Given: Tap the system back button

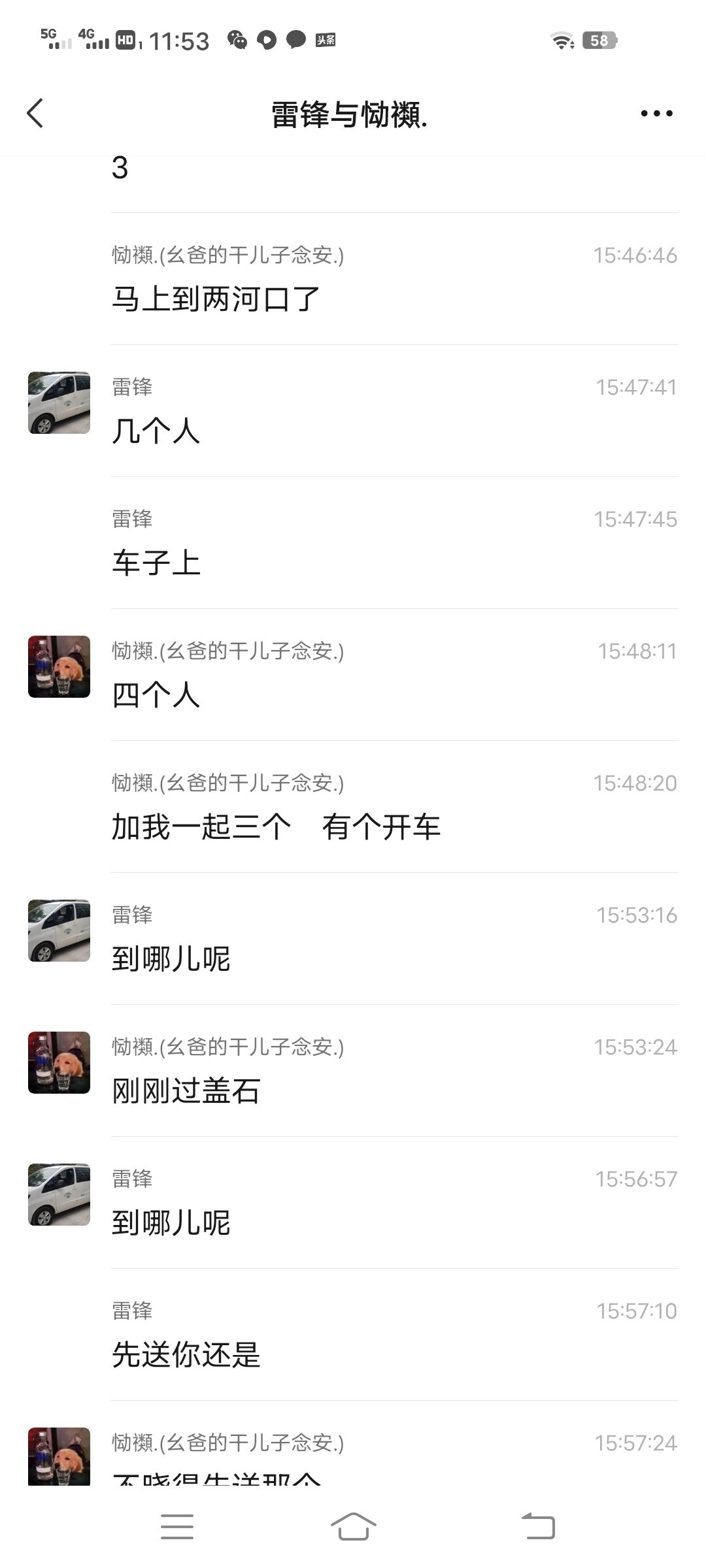Looking at the screenshot, I should 538,1527.
